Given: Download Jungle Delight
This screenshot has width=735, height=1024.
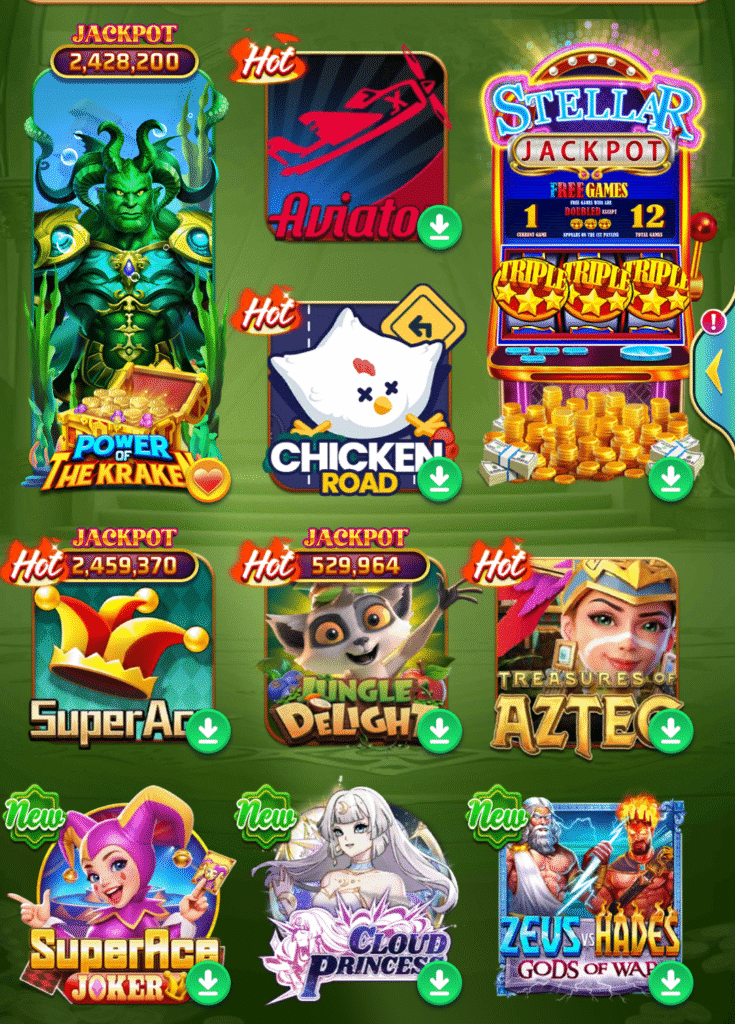Looking at the screenshot, I should coord(439,730).
